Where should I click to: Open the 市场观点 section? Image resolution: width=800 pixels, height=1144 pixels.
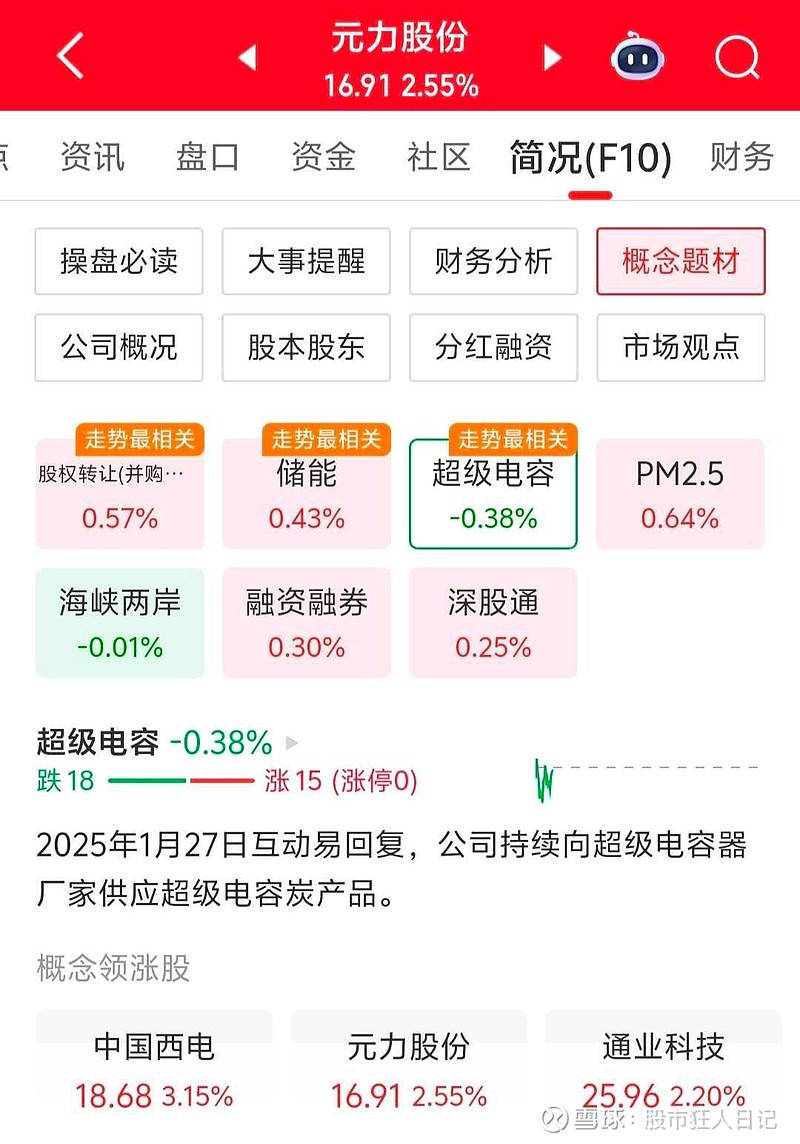click(680, 348)
